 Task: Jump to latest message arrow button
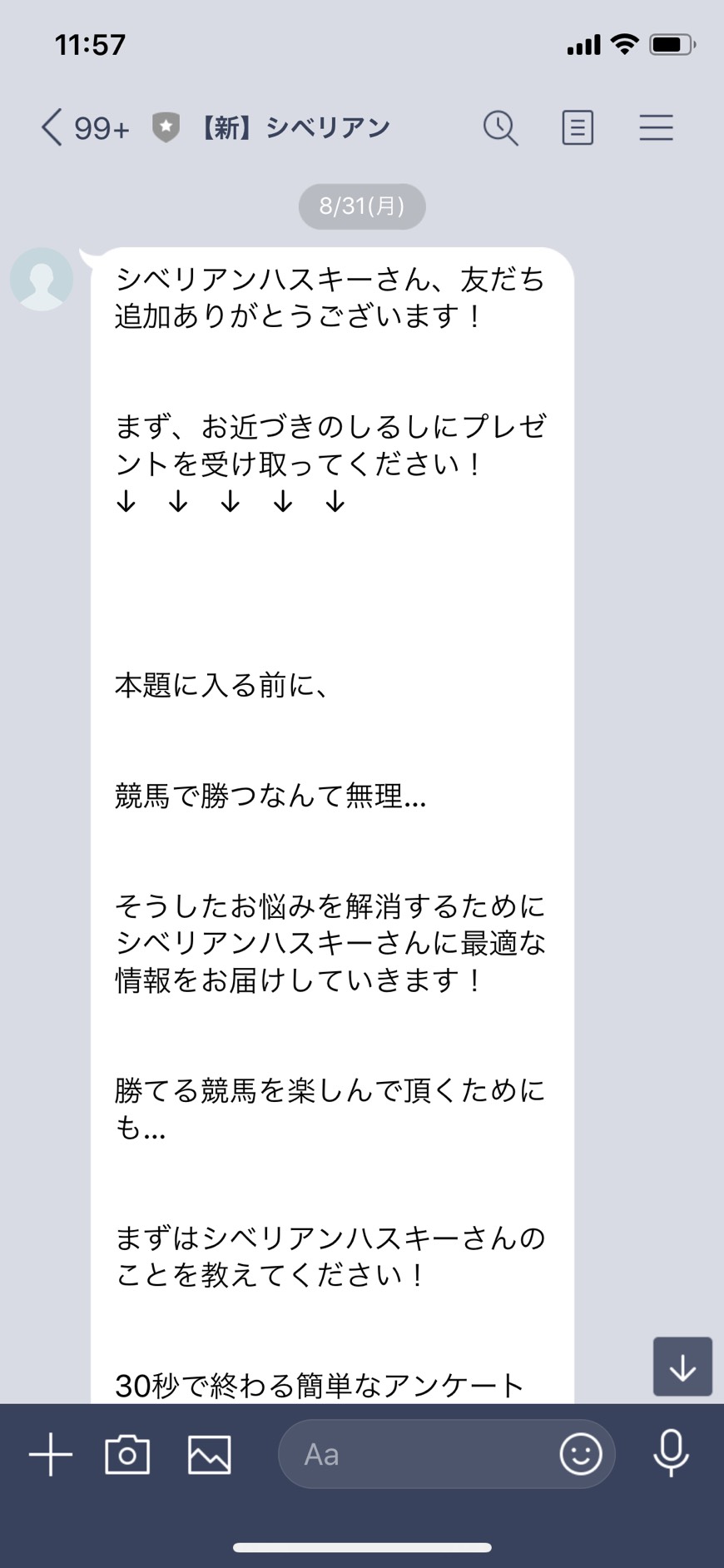coord(682,1367)
